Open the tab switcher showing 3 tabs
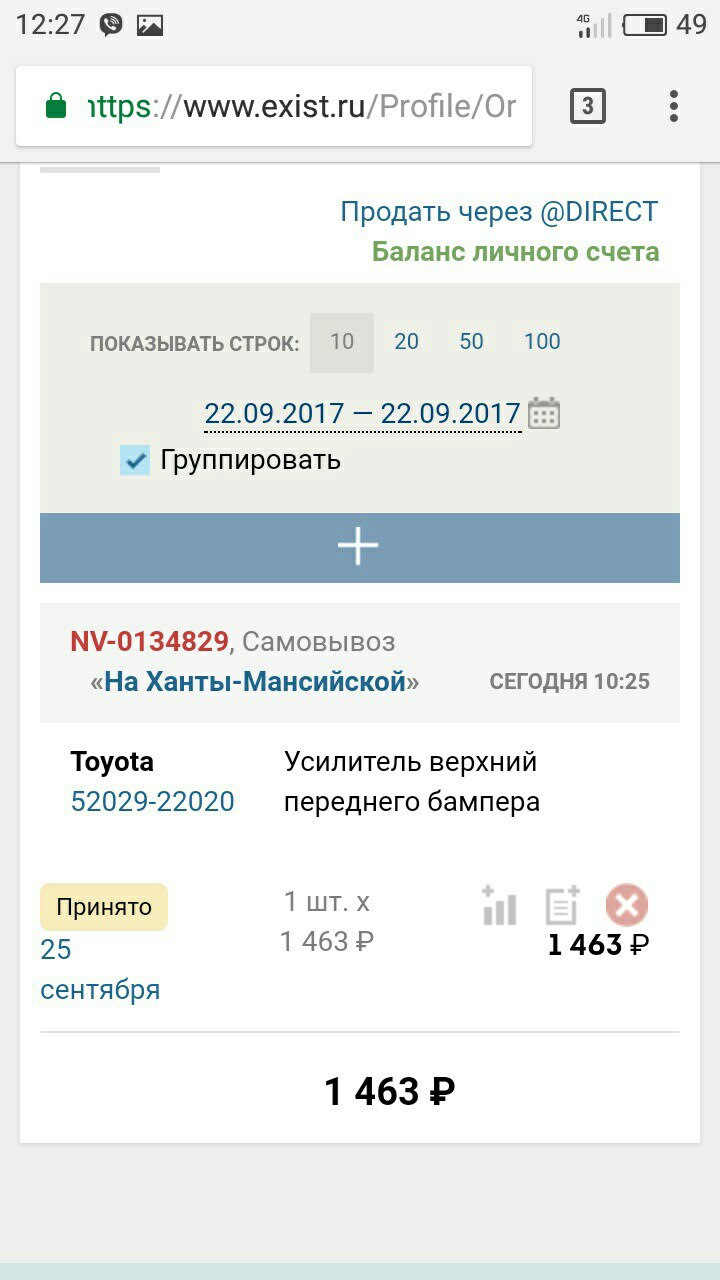Image resolution: width=720 pixels, height=1280 pixels. pos(588,106)
